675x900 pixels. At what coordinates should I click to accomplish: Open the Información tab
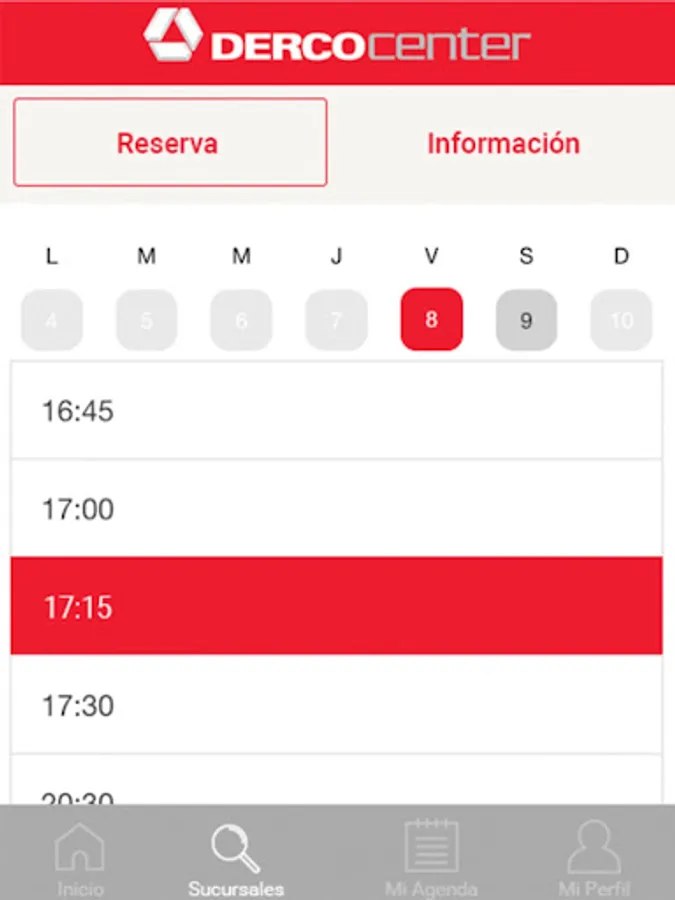click(503, 143)
